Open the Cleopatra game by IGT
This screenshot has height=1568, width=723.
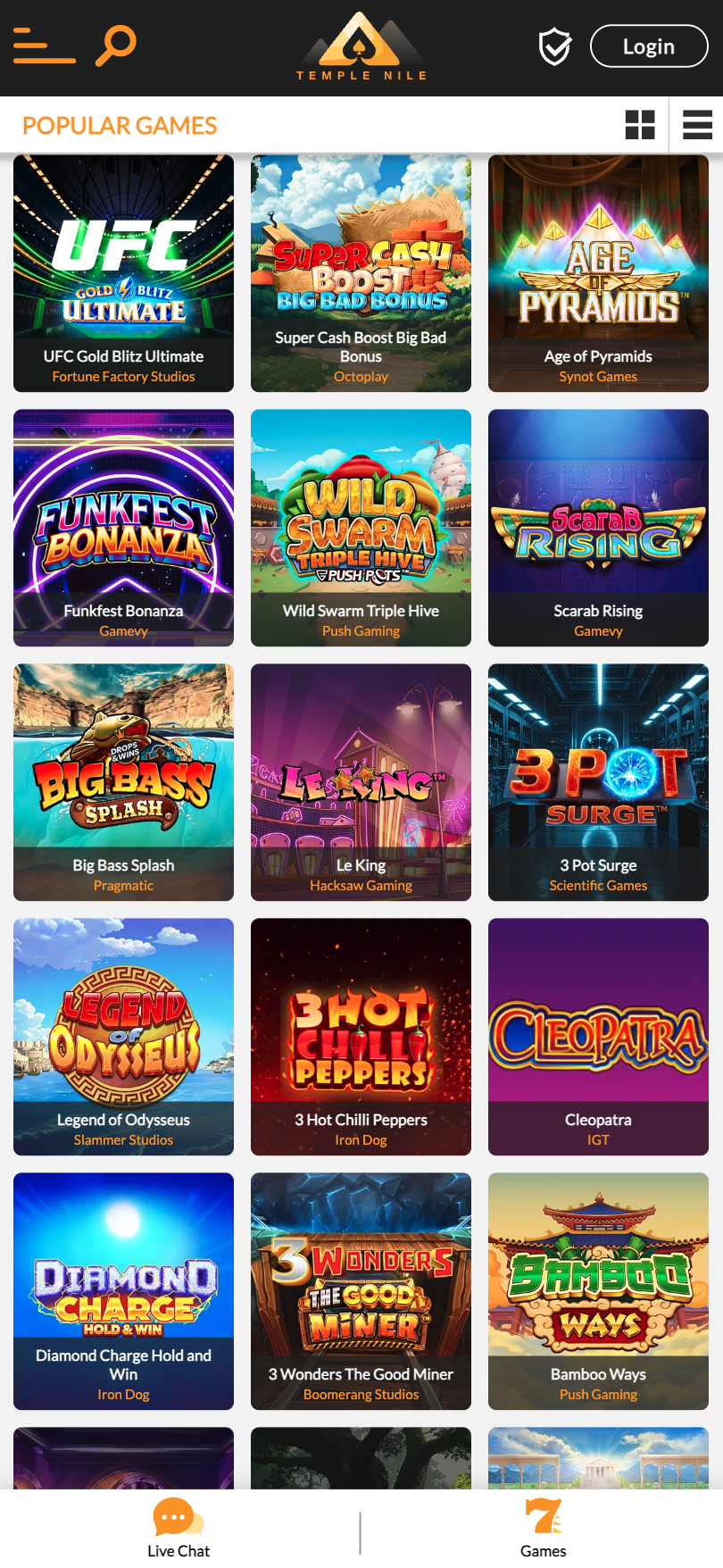click(598, 1036)
